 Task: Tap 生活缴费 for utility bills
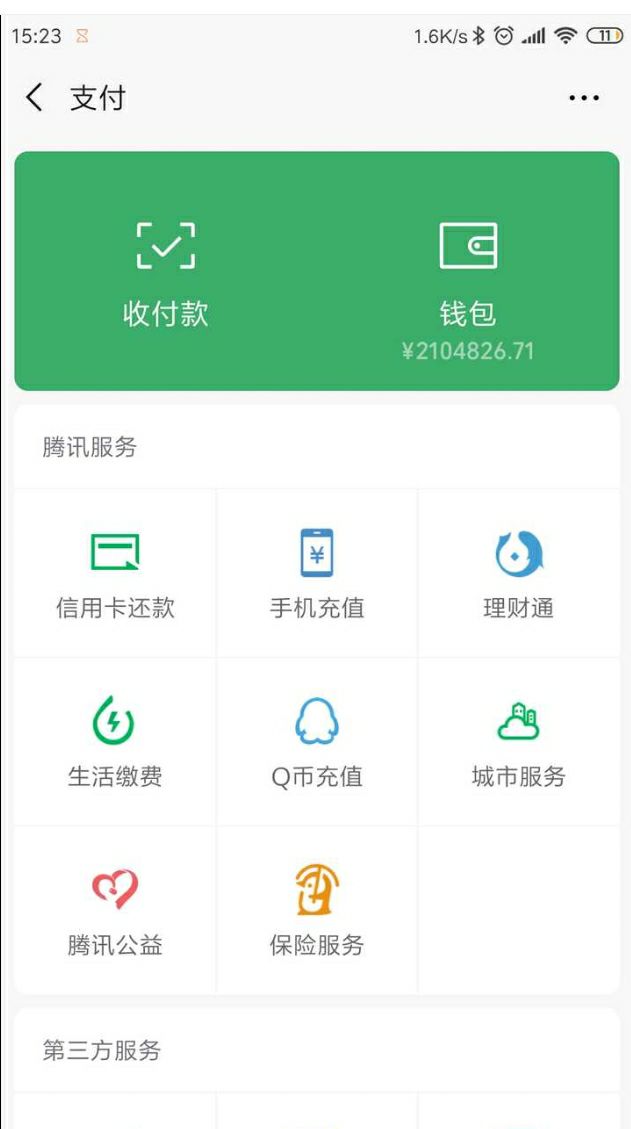coord(115,742)
